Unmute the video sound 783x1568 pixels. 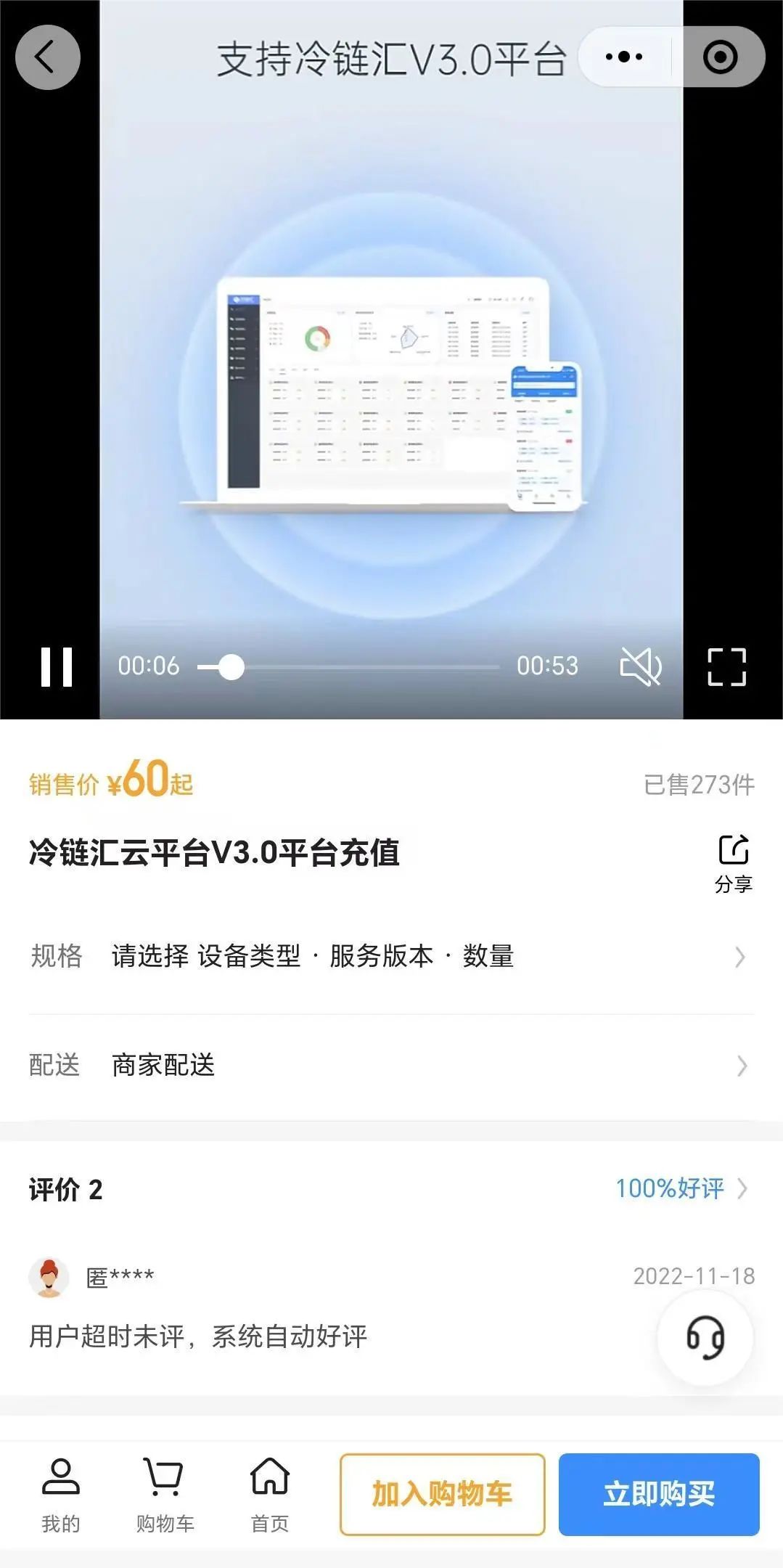(x=640, y=666)
